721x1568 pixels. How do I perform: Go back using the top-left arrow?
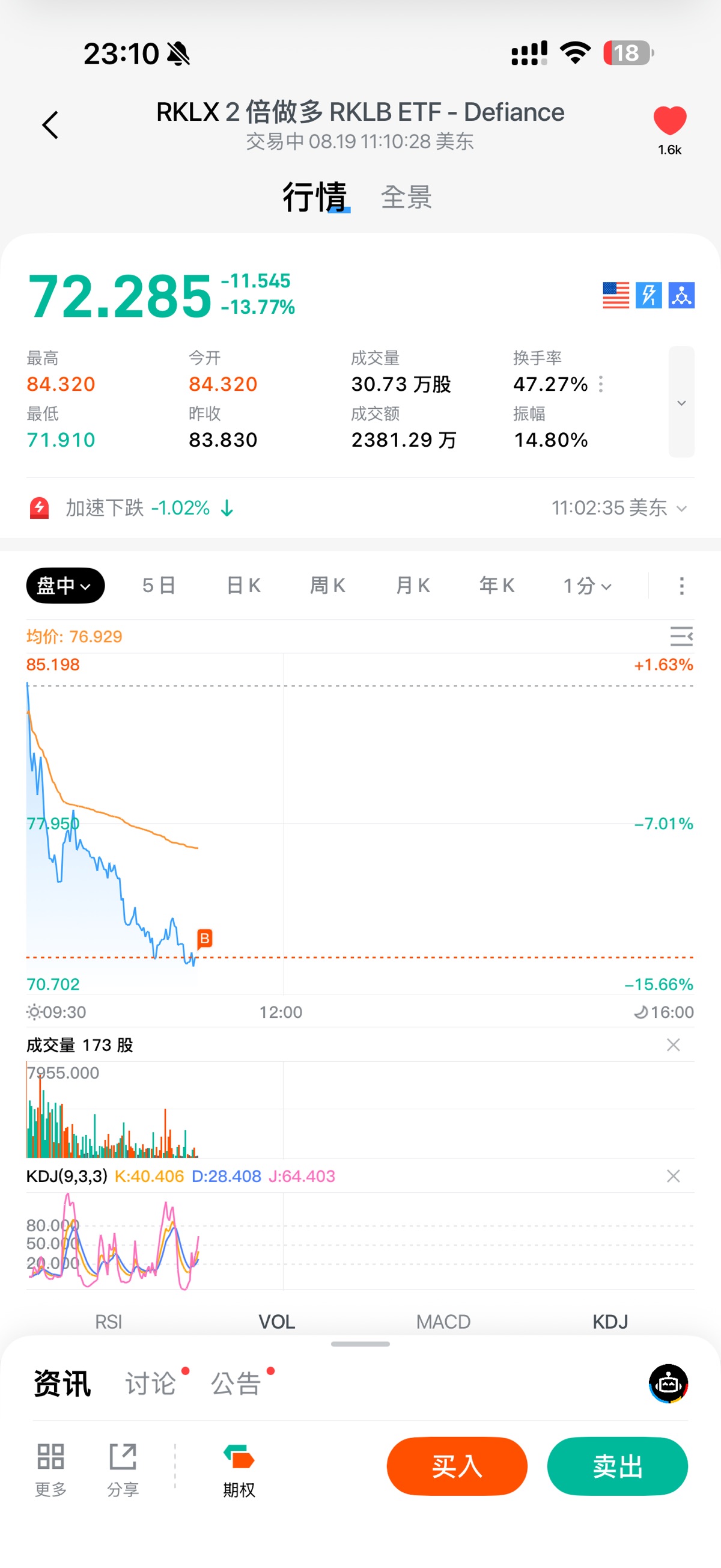50,125
